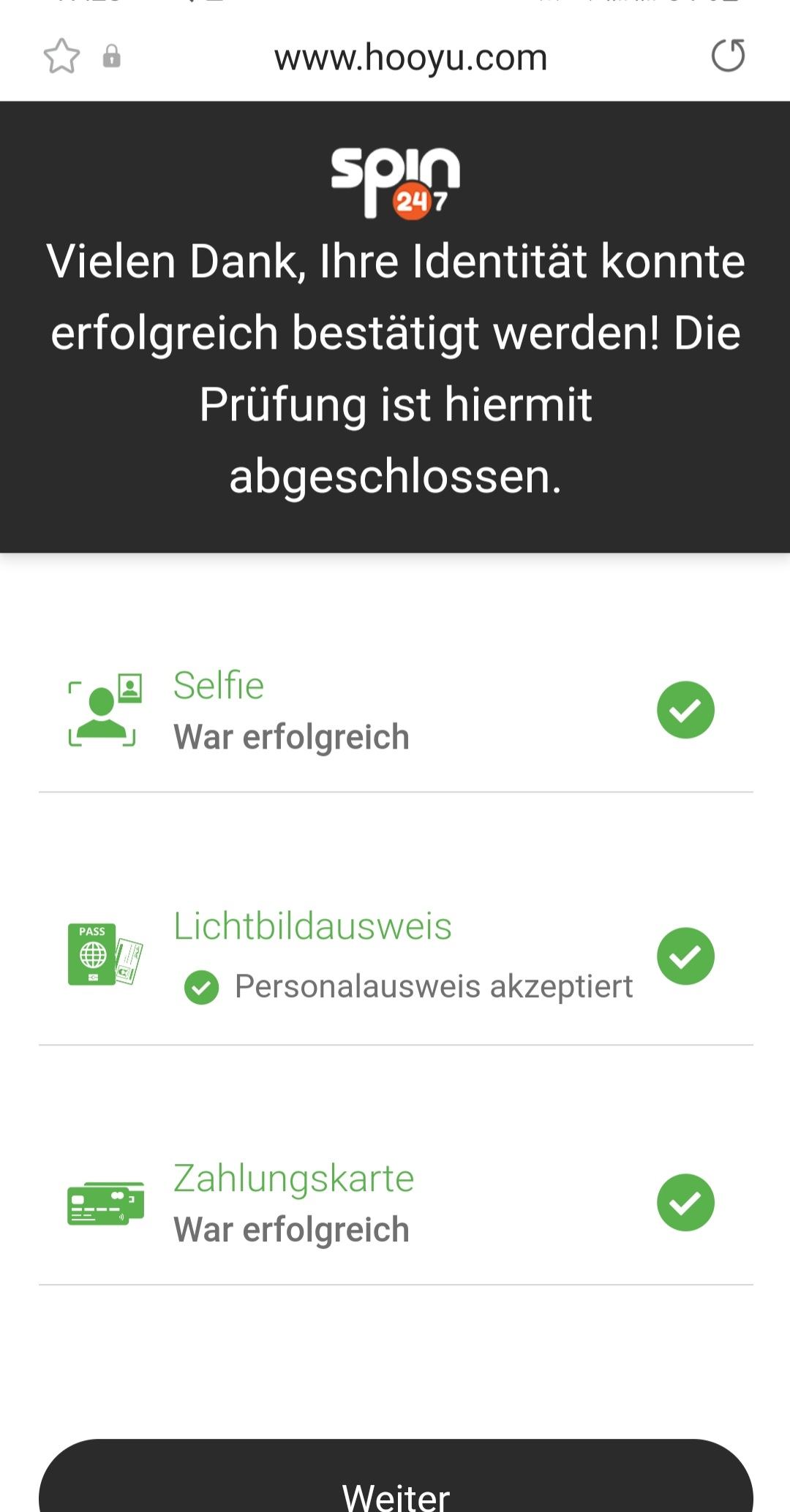The height and width of the screenshot is (1512, 790).
Task: Click the www.hooyu.com address field
Action: point(410,57)
